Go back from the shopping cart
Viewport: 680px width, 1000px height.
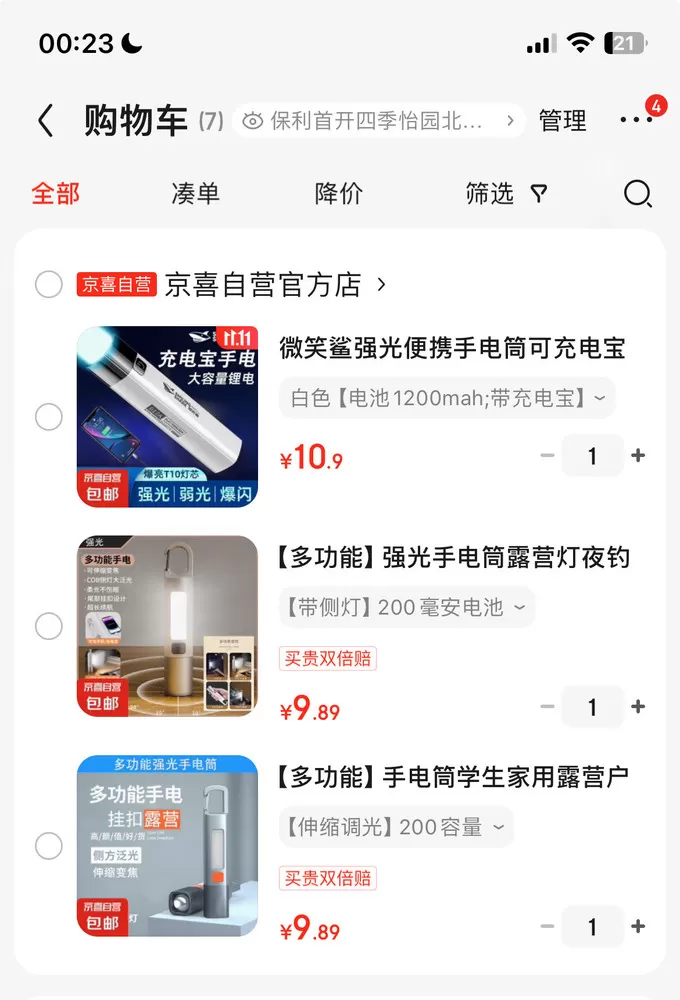pyautogui.click(x=45, y=121)
